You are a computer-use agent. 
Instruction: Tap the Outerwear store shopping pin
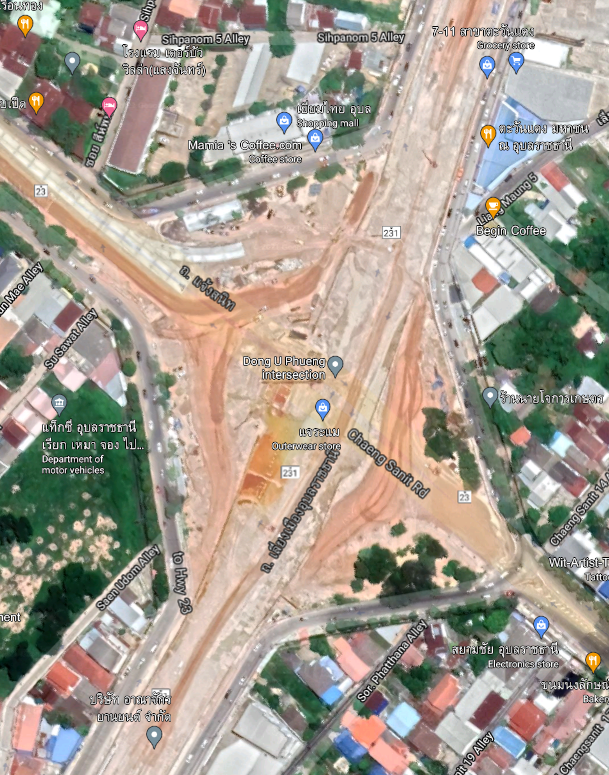point(323,408)
